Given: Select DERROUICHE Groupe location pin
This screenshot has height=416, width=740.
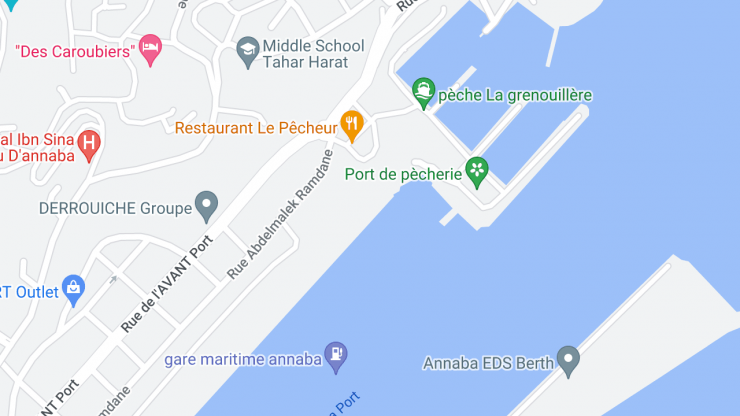Looking at the screenshot, I should (x=206, y=206).
